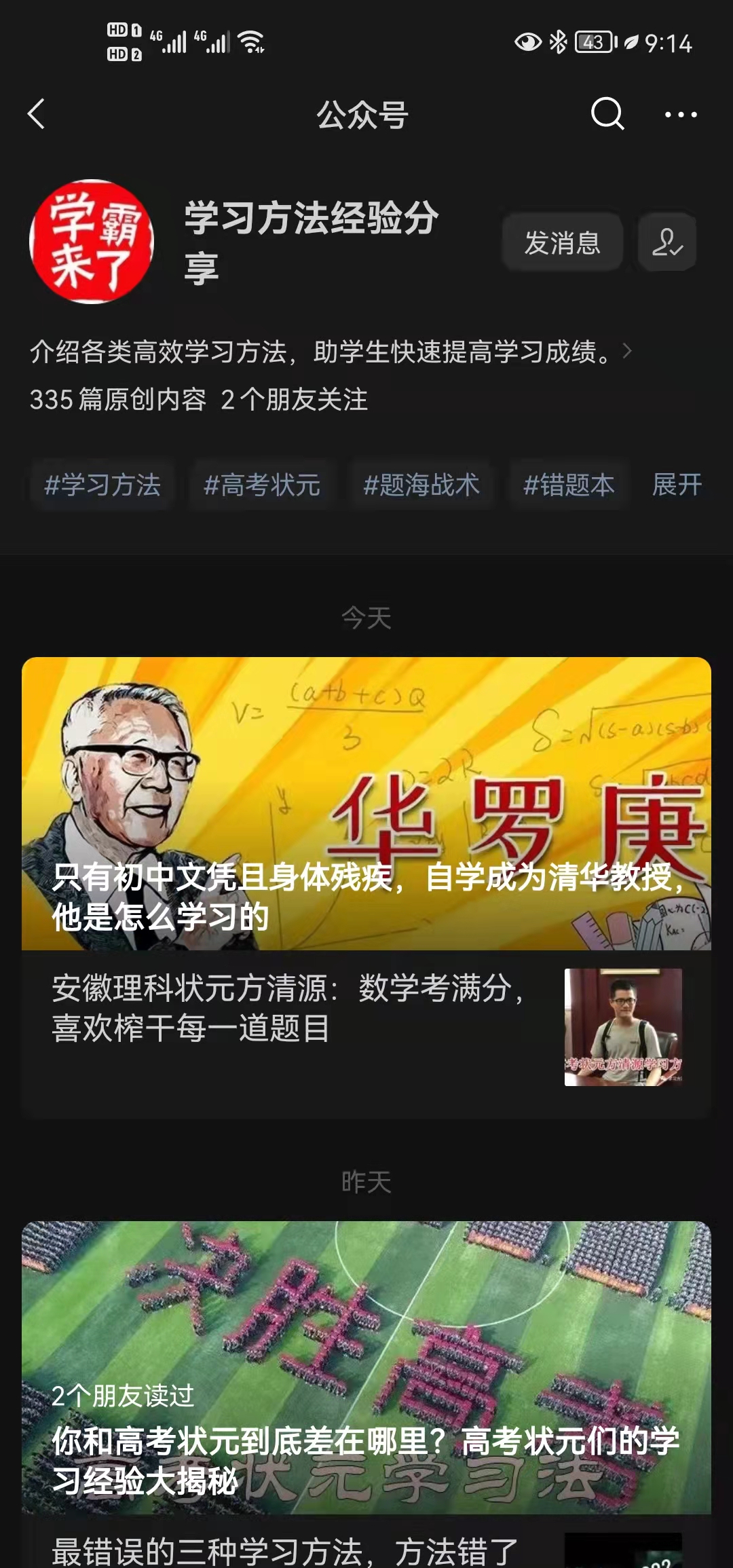The width and height of the screenshot is (733, 1568).
Task: Open the 最错误的三种学习方法 article
Action: (x=285, y=1550)
